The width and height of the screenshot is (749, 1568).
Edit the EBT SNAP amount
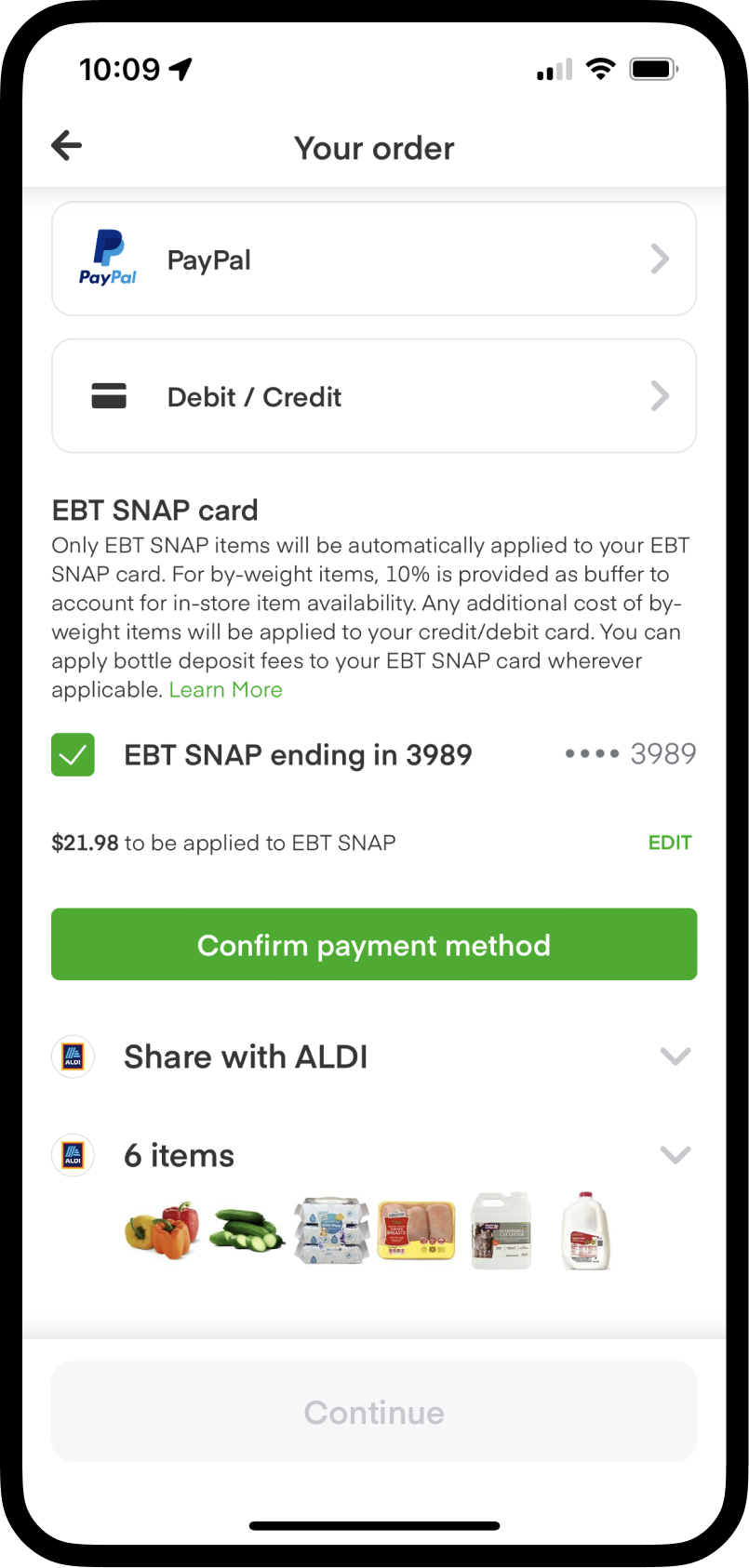[x=669, y=843]
